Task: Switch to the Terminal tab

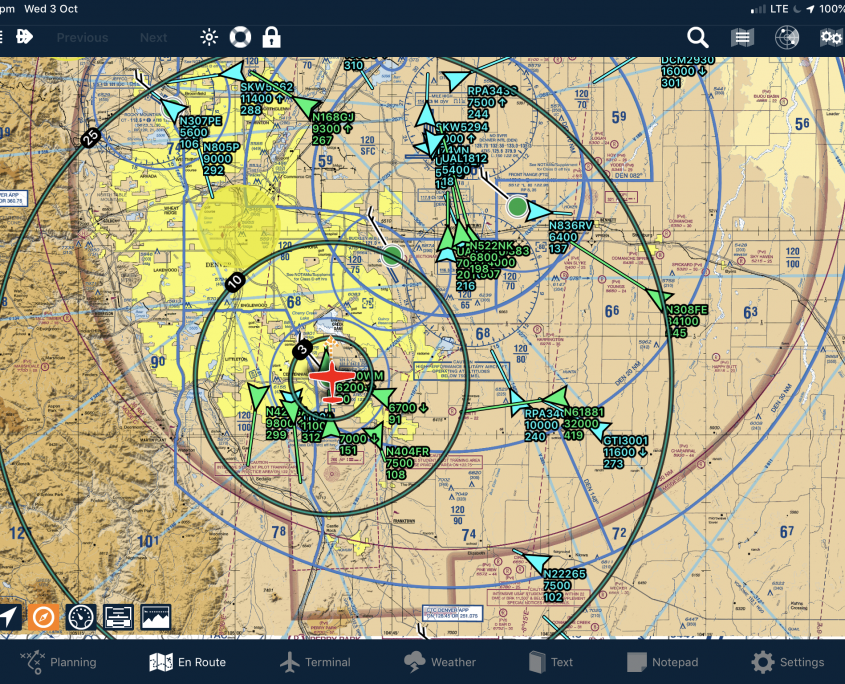Action: click(x=315, y=662)
